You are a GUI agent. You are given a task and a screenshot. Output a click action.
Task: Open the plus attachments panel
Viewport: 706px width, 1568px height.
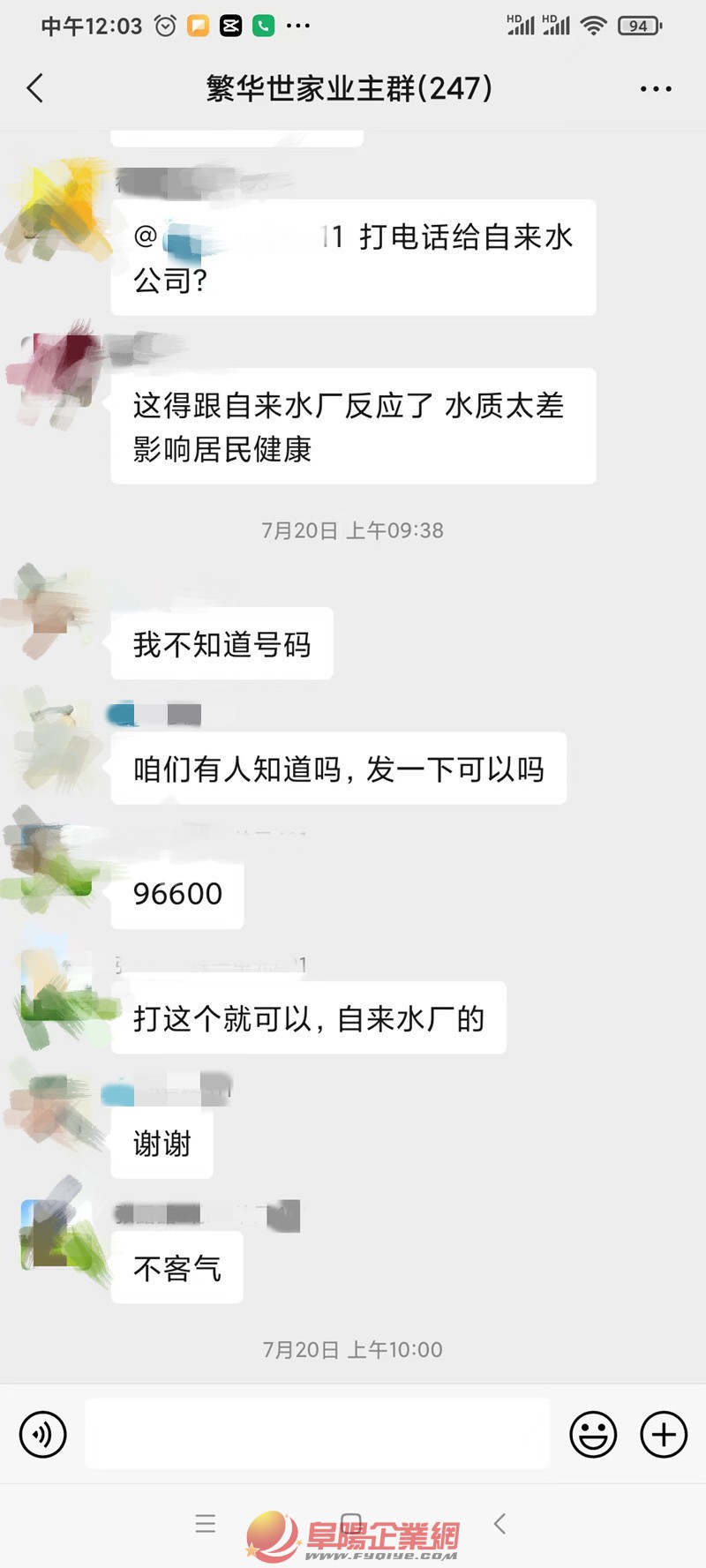click(663, 1434)
